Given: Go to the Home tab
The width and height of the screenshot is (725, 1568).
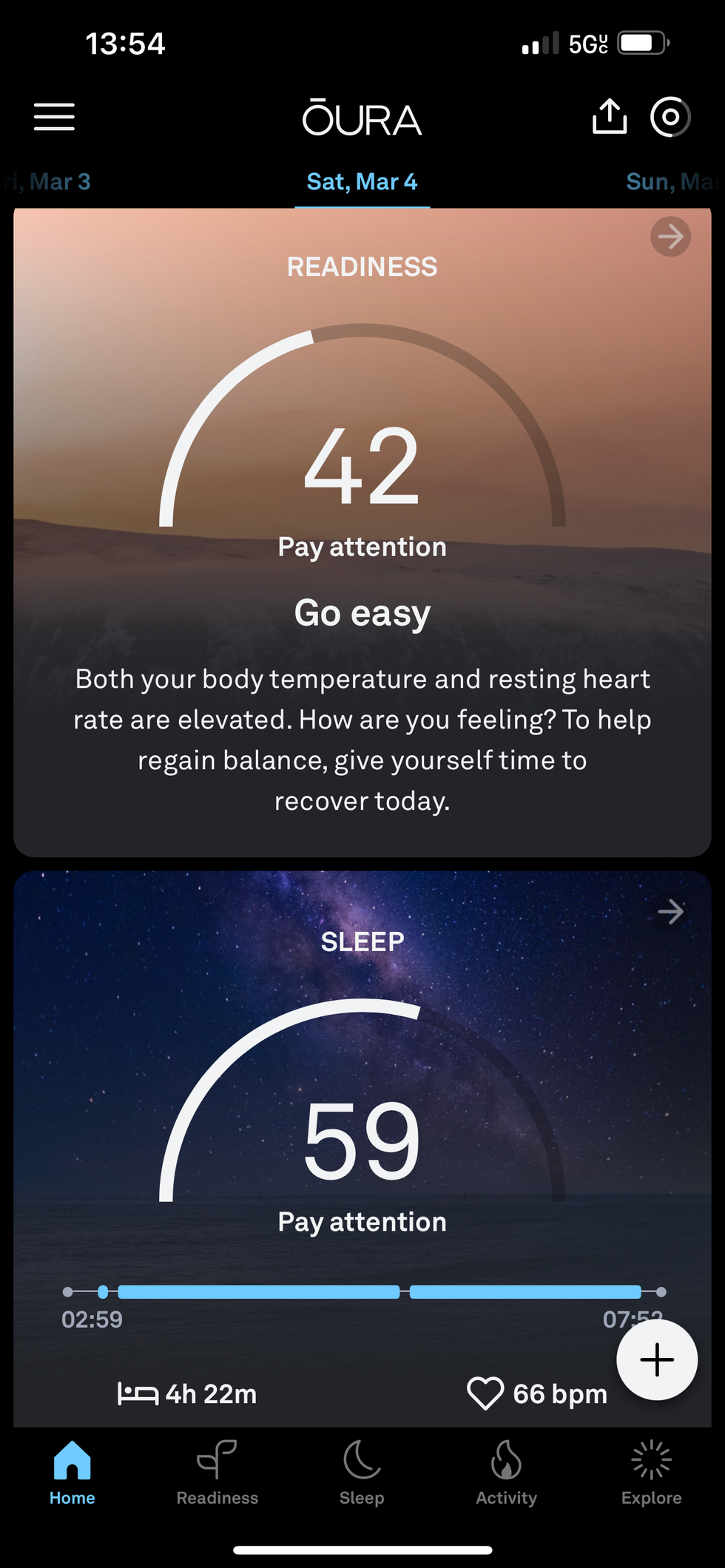Looking at the screenshot, I should click(x=72, y=1472).
